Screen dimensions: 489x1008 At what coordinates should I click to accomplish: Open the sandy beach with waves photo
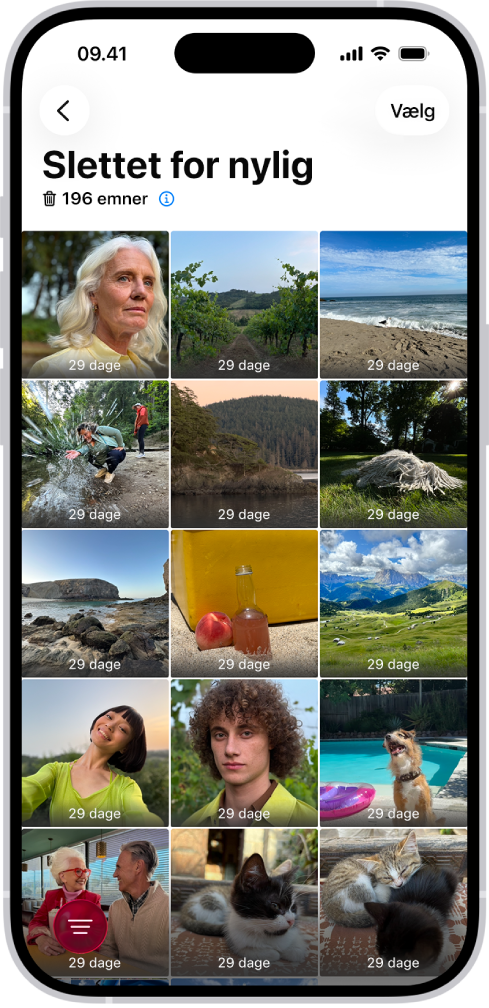coord(393,304)
